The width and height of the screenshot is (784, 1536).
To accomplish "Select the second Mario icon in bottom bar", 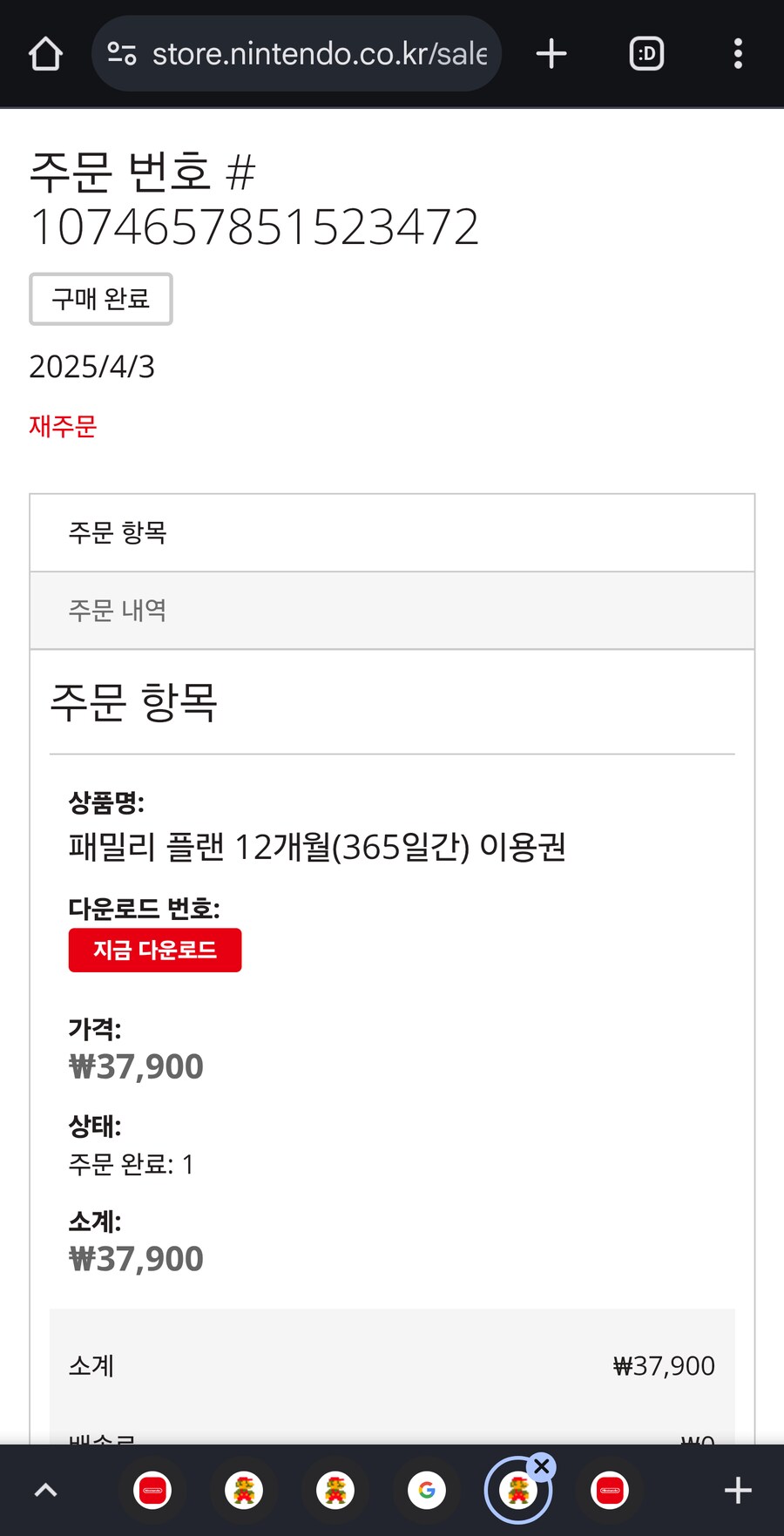I will [x=335, y=1490].
